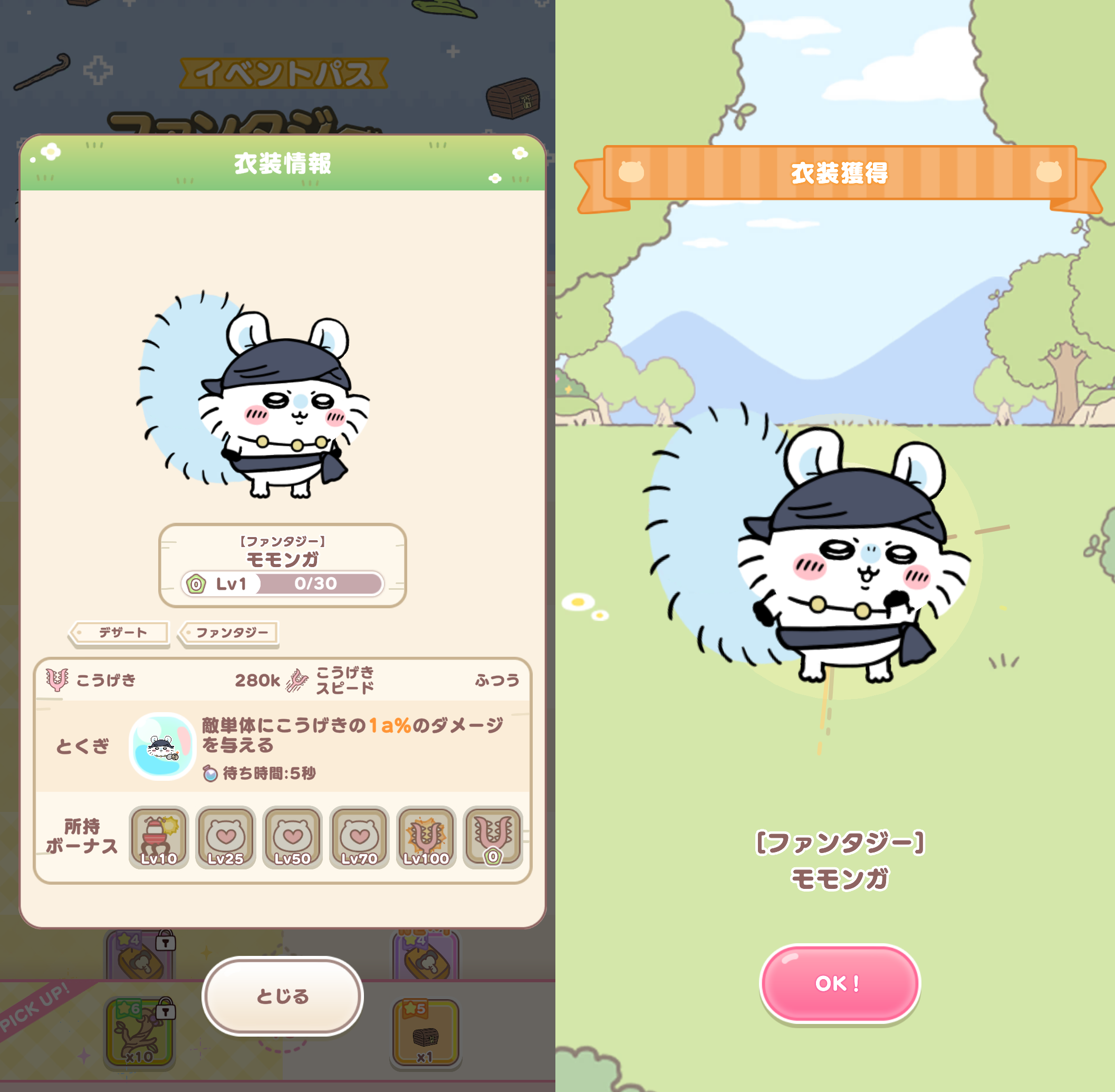View the Lv100 possession bonus
Screen dimensions: 1115x1092
coord(426,837)
